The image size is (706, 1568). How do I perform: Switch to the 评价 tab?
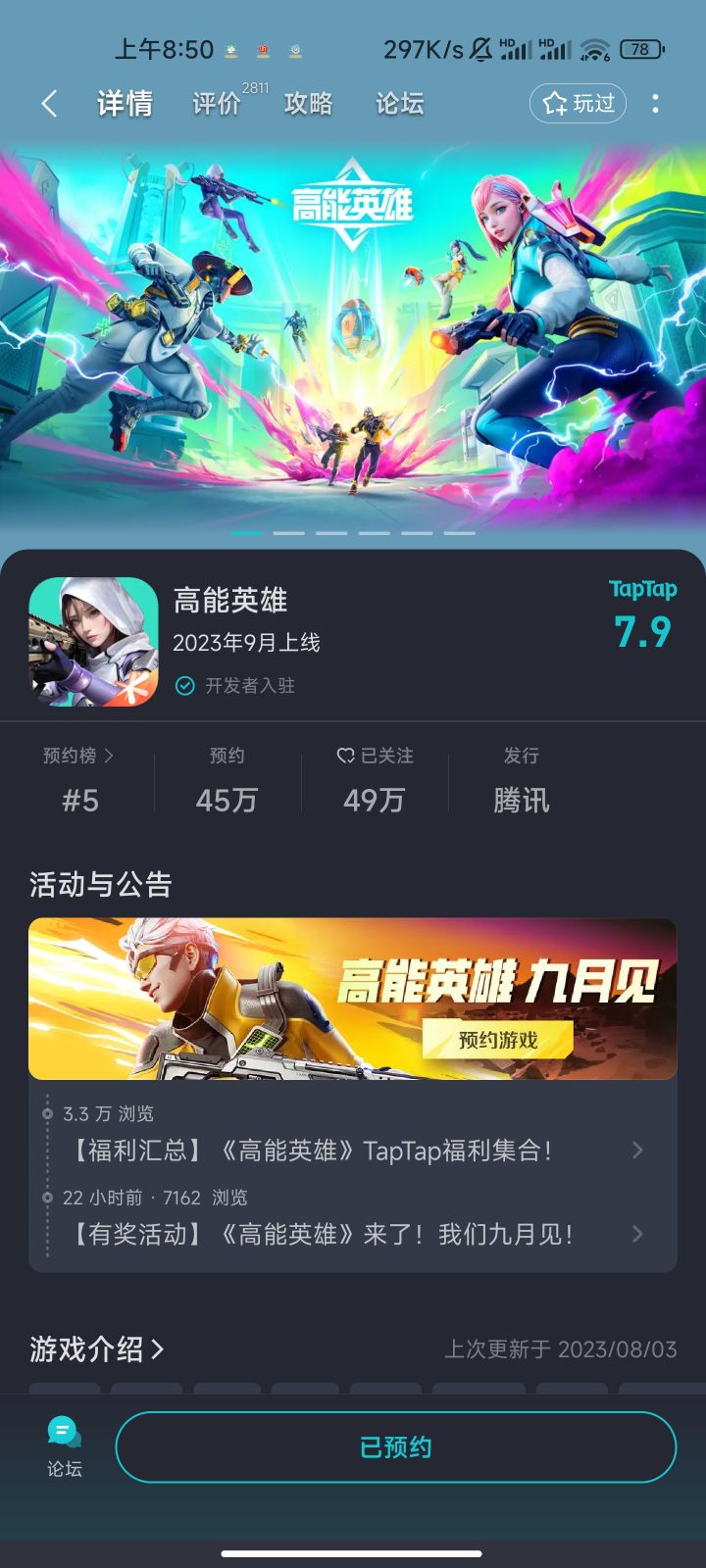click(x=216, y=105)
